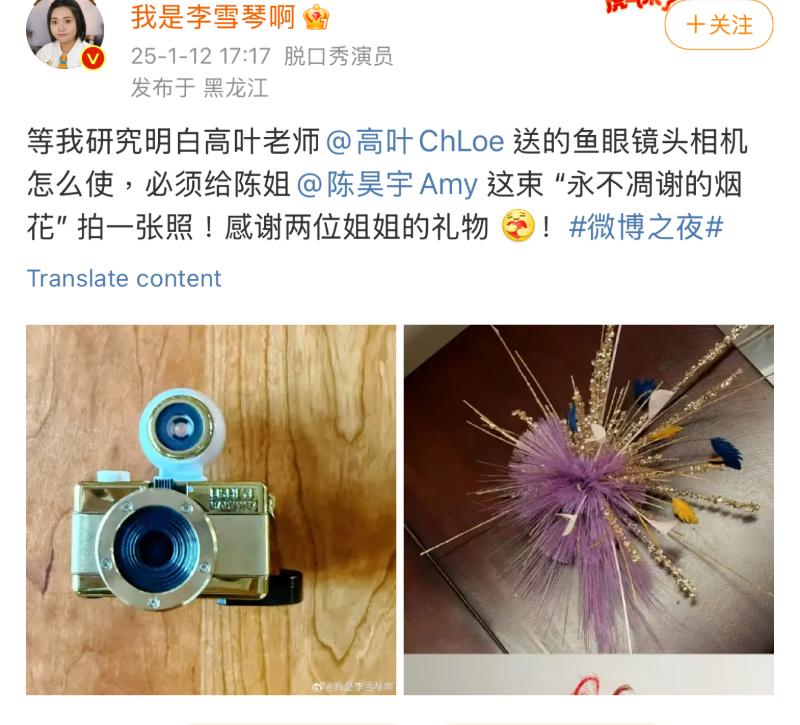Image resolution: width=800 pixels, height=725 pixels.
Task: Open the #微博之夜# hashtag topic
Action: coord(645,228)
